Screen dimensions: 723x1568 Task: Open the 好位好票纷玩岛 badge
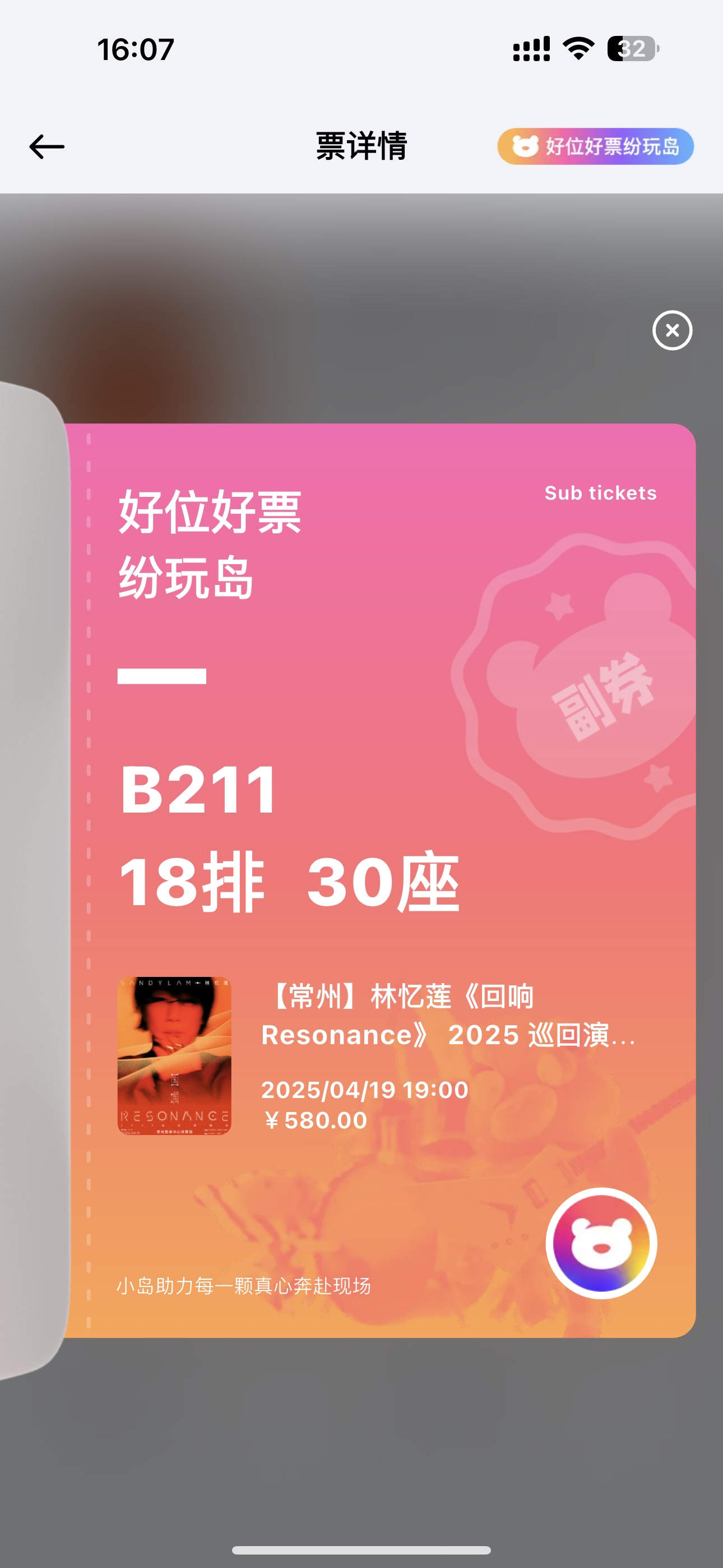tap(595, 147)
